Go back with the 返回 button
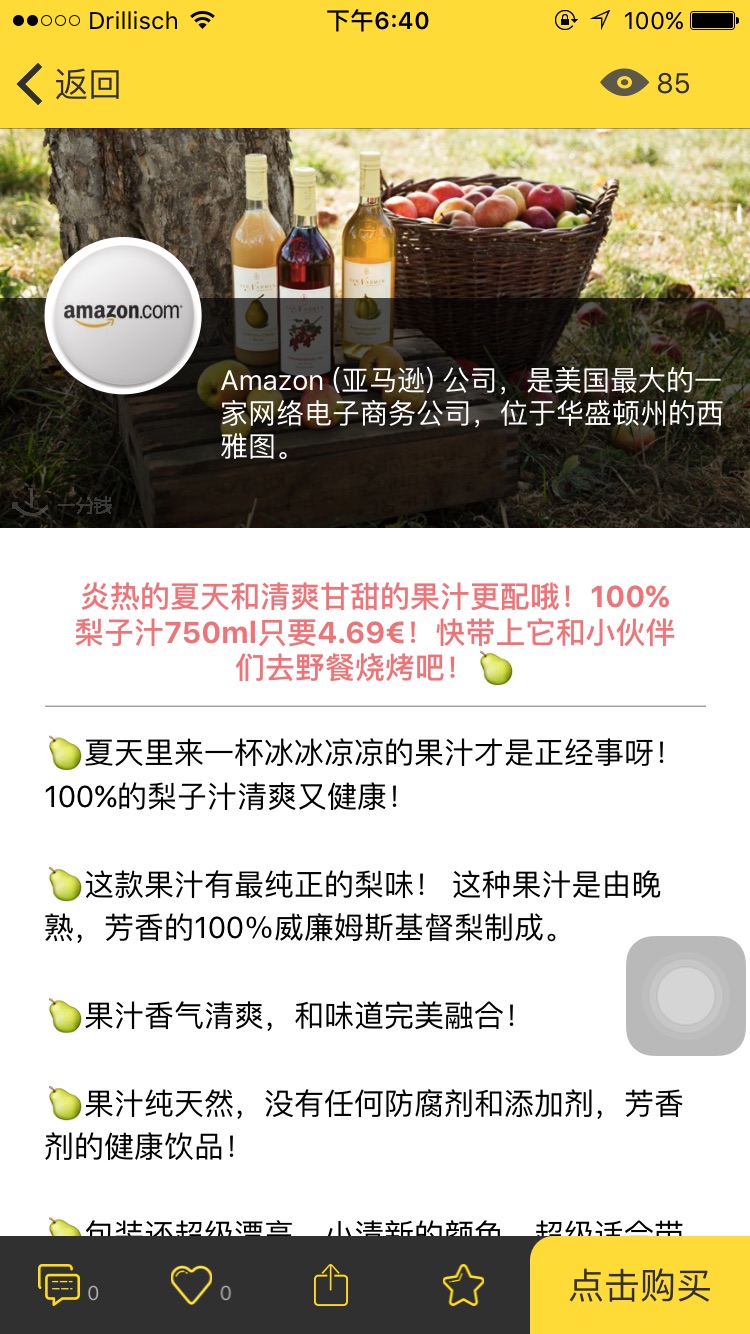The image size is (750, 1334). click(70, 84)
